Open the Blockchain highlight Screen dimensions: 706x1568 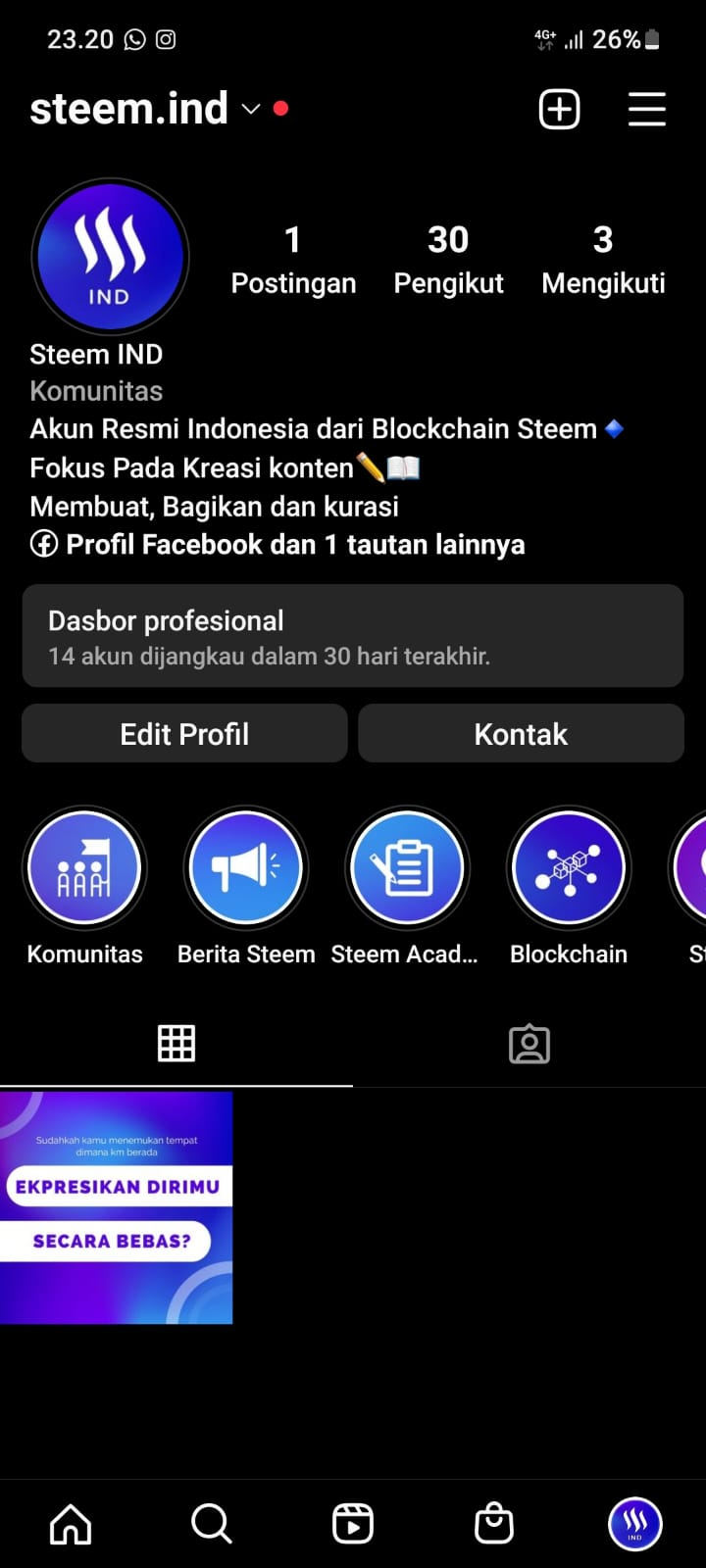569,869
